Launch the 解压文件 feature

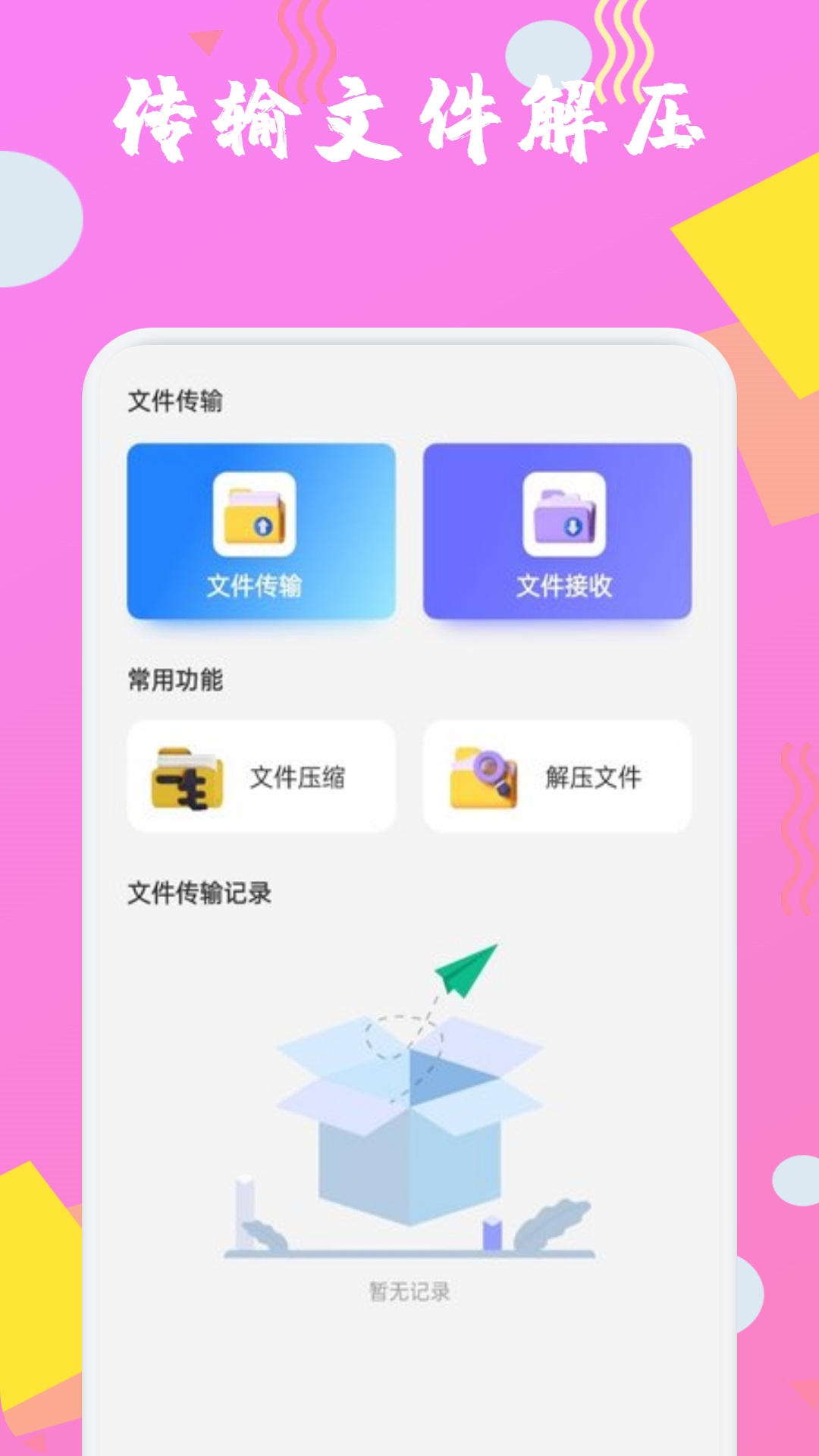(x=558, y=777)
